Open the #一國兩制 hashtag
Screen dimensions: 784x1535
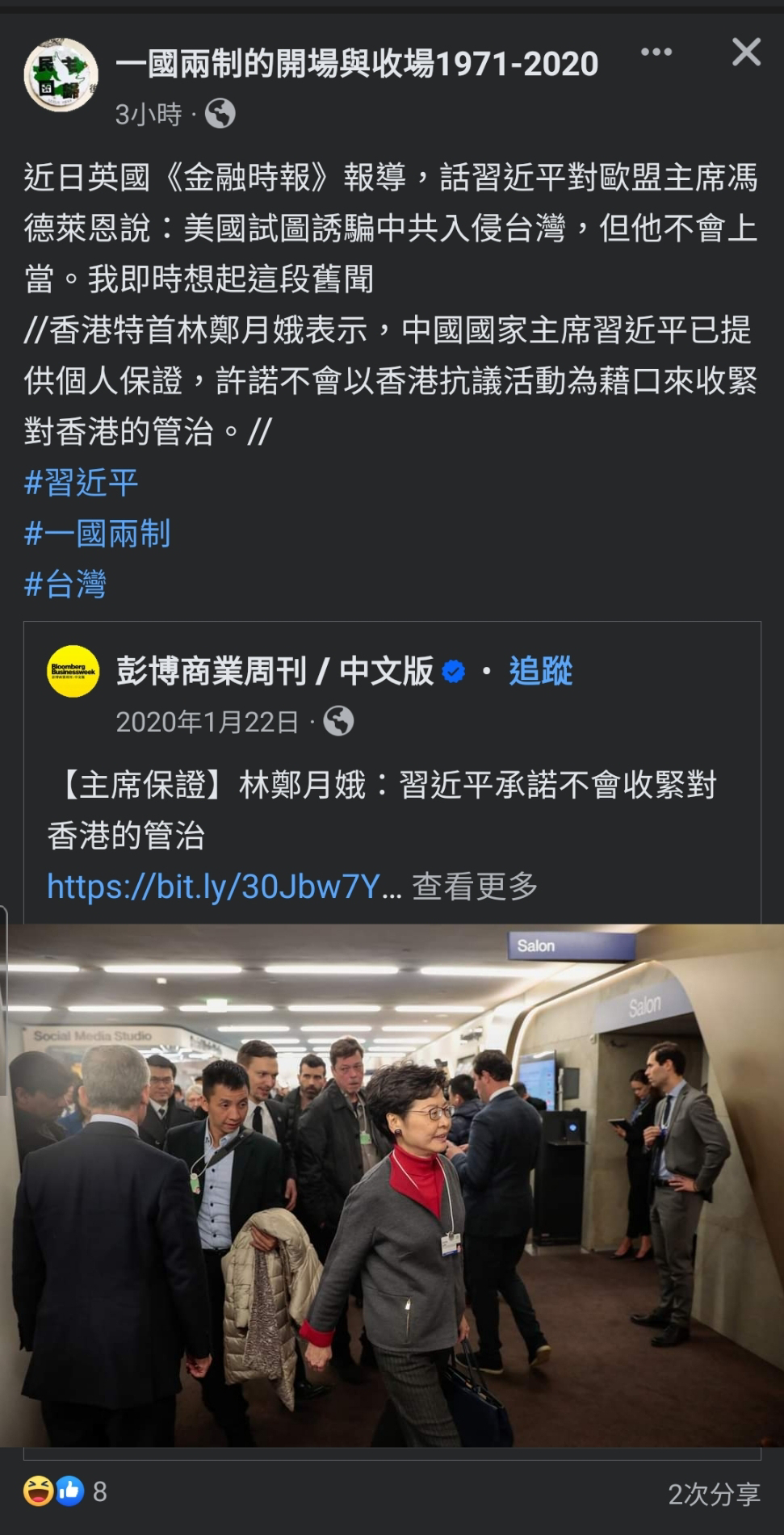click(97, 534)
